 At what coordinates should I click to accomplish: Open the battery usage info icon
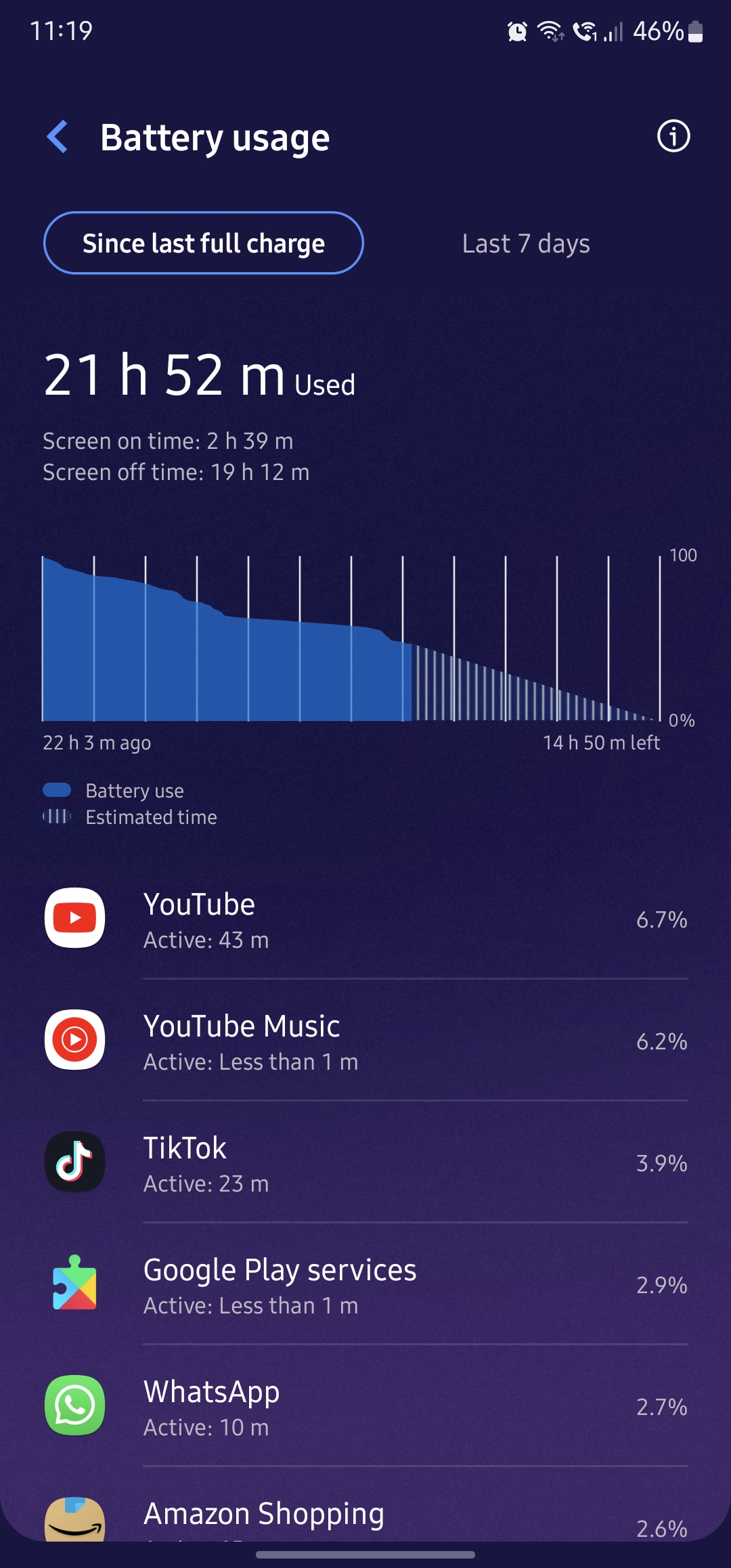[x=673, y=137]
